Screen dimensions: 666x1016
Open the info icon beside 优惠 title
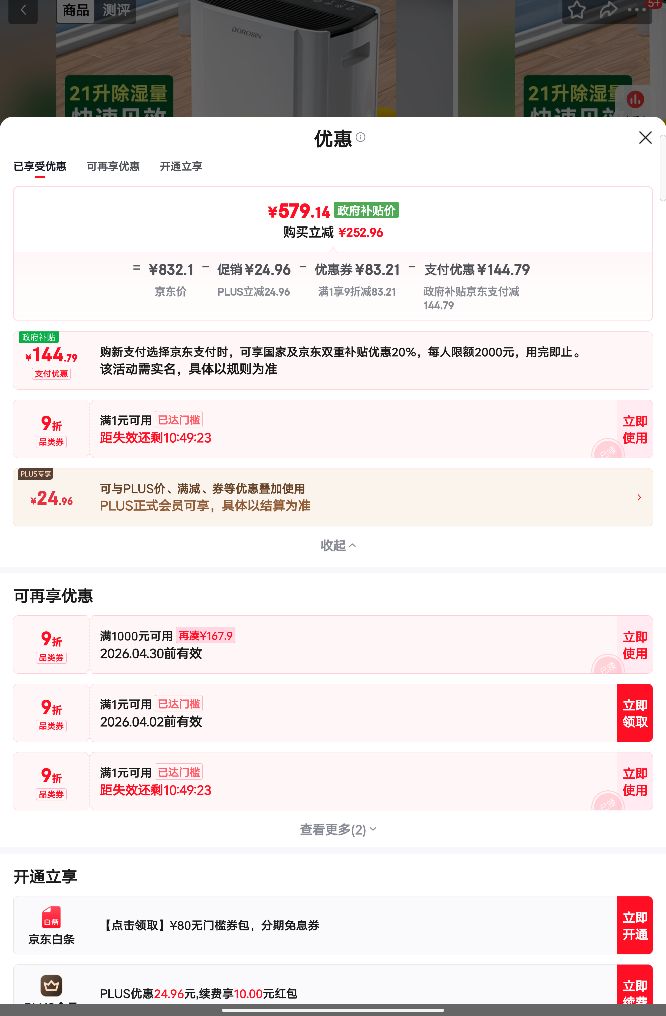point(361,137)
